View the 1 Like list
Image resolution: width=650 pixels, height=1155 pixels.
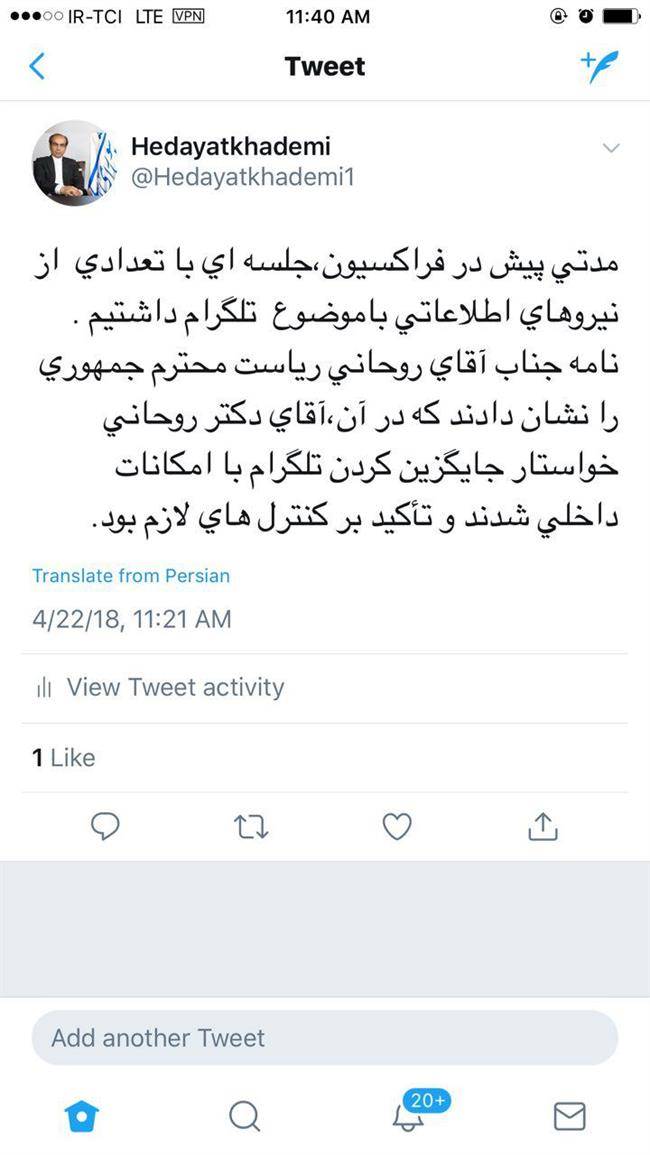pos(64,758)
